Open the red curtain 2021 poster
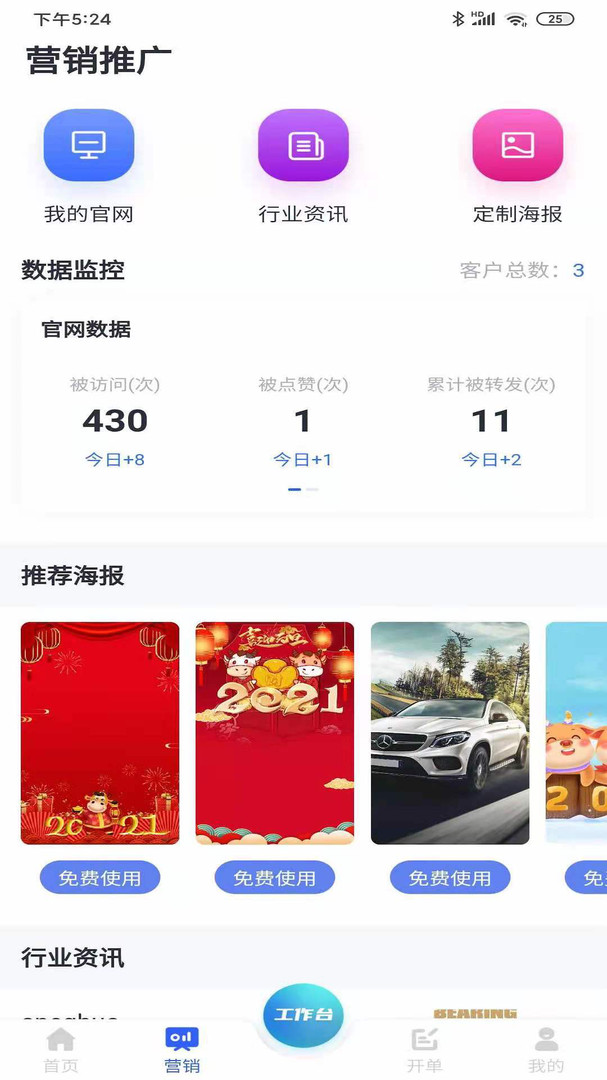607x1080 pixels. [x=100, y=733]
